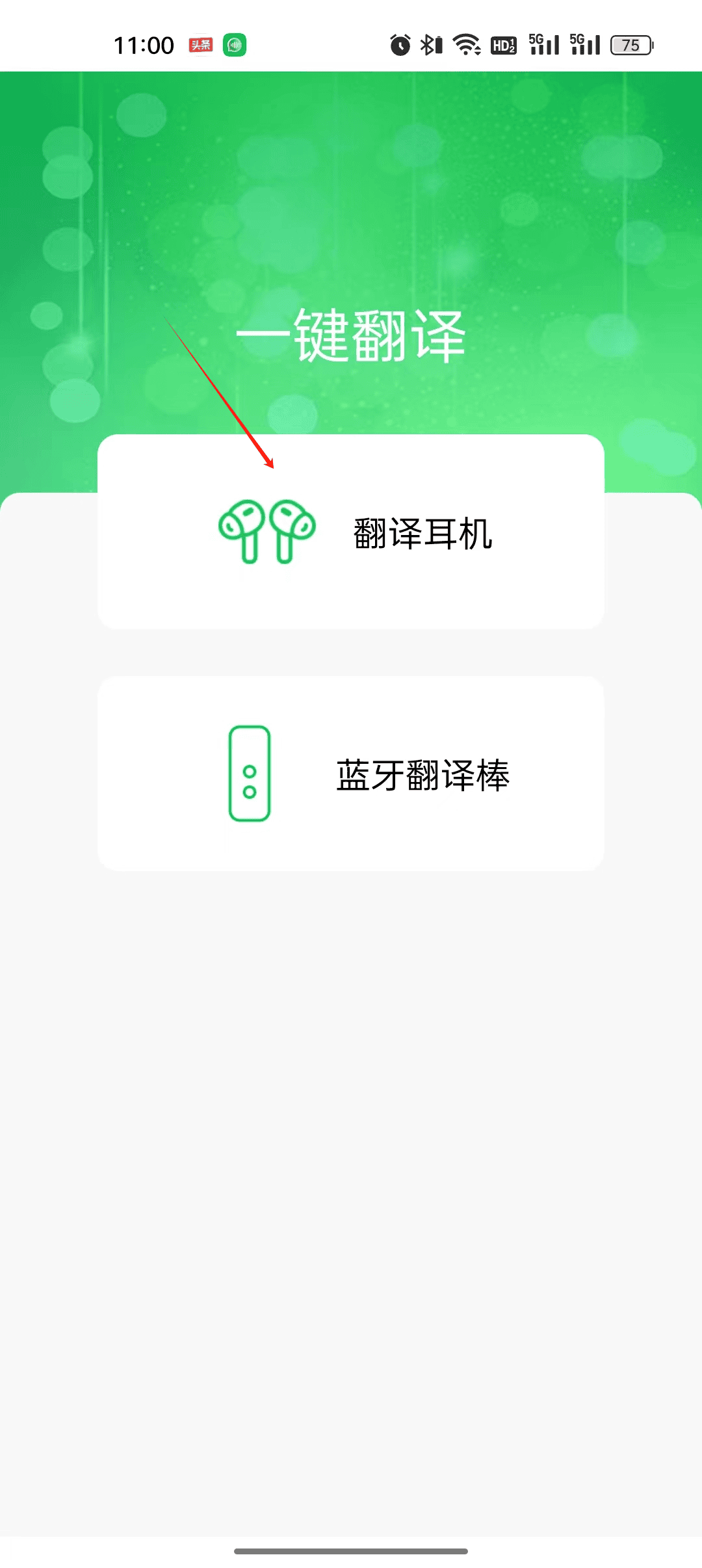Tap the HD voice indicator icon
Screen dimensions: 702x1568
point(504,44)
